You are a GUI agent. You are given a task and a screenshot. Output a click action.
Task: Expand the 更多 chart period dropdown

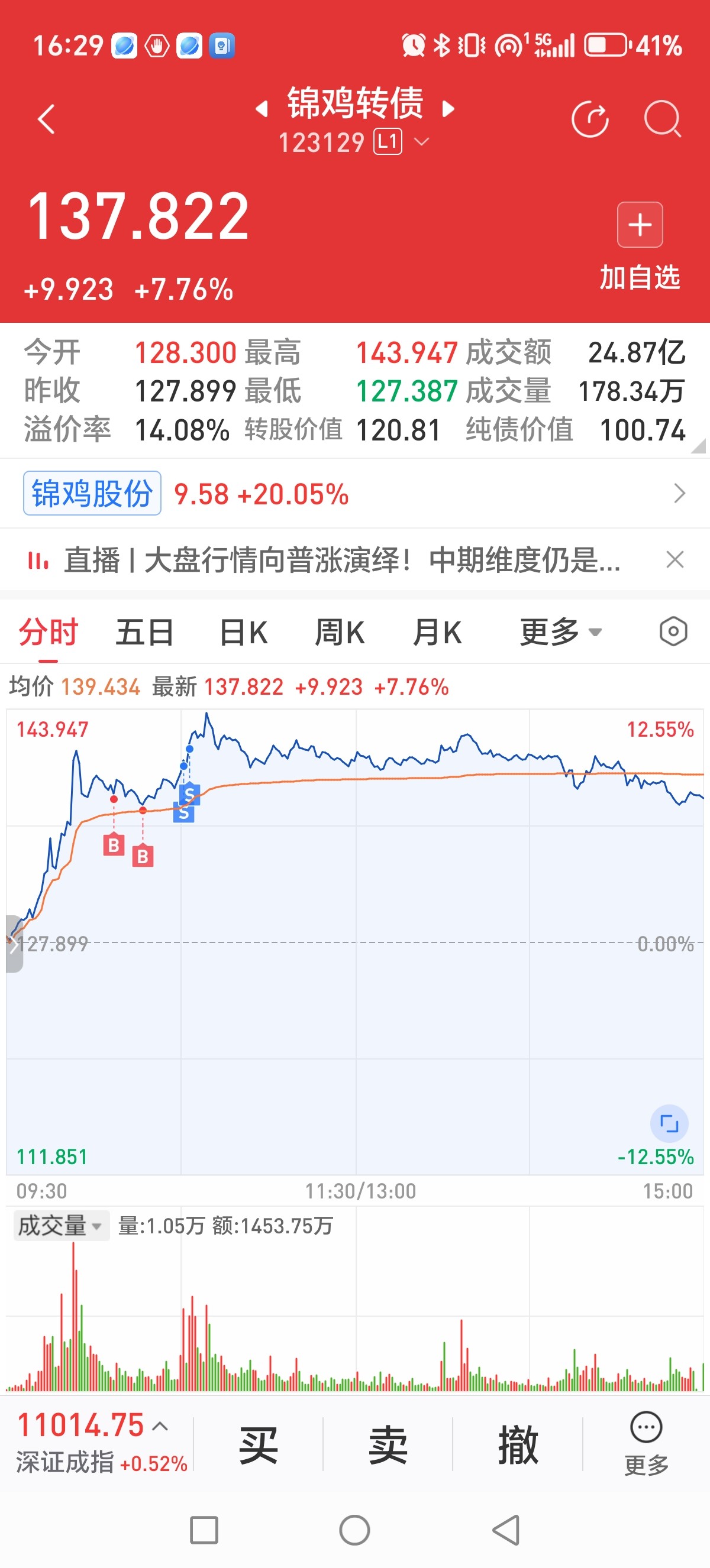561,632
